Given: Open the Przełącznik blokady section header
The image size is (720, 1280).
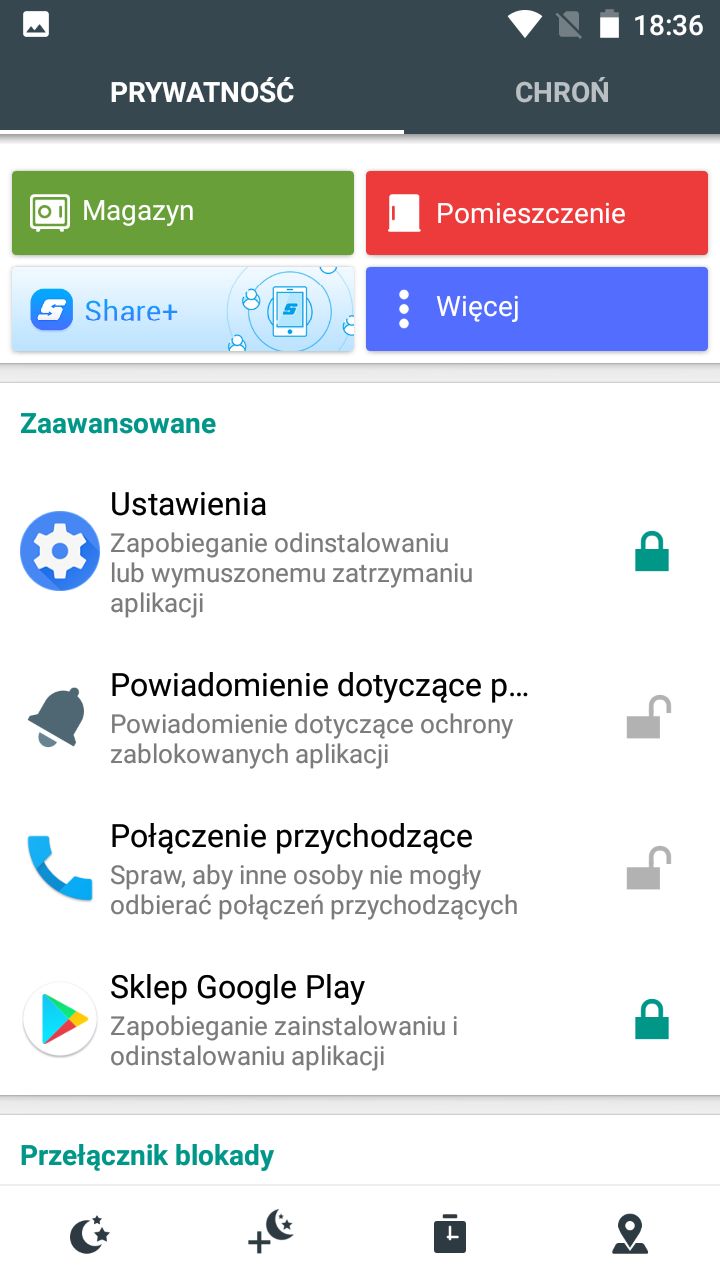Looking at the screenshot, I should point(146,1154).
